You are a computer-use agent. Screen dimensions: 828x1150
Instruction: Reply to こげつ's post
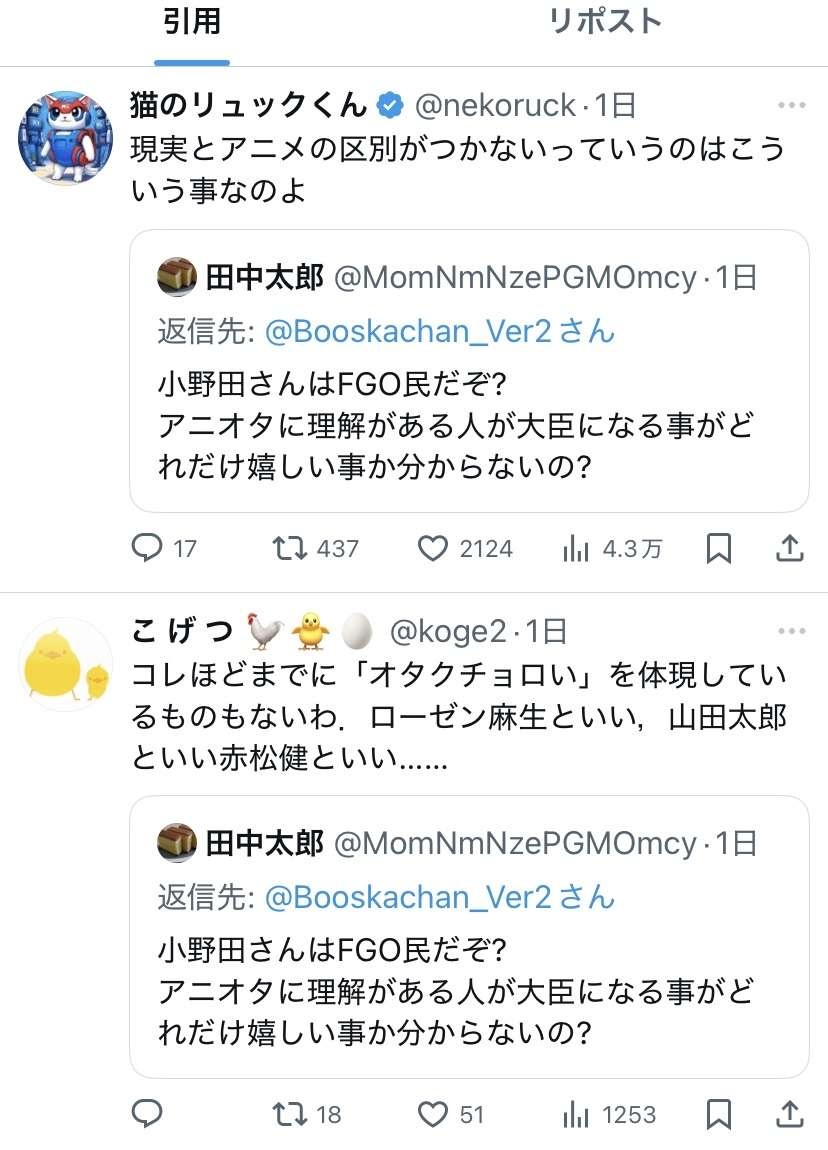click(148, 1113)
